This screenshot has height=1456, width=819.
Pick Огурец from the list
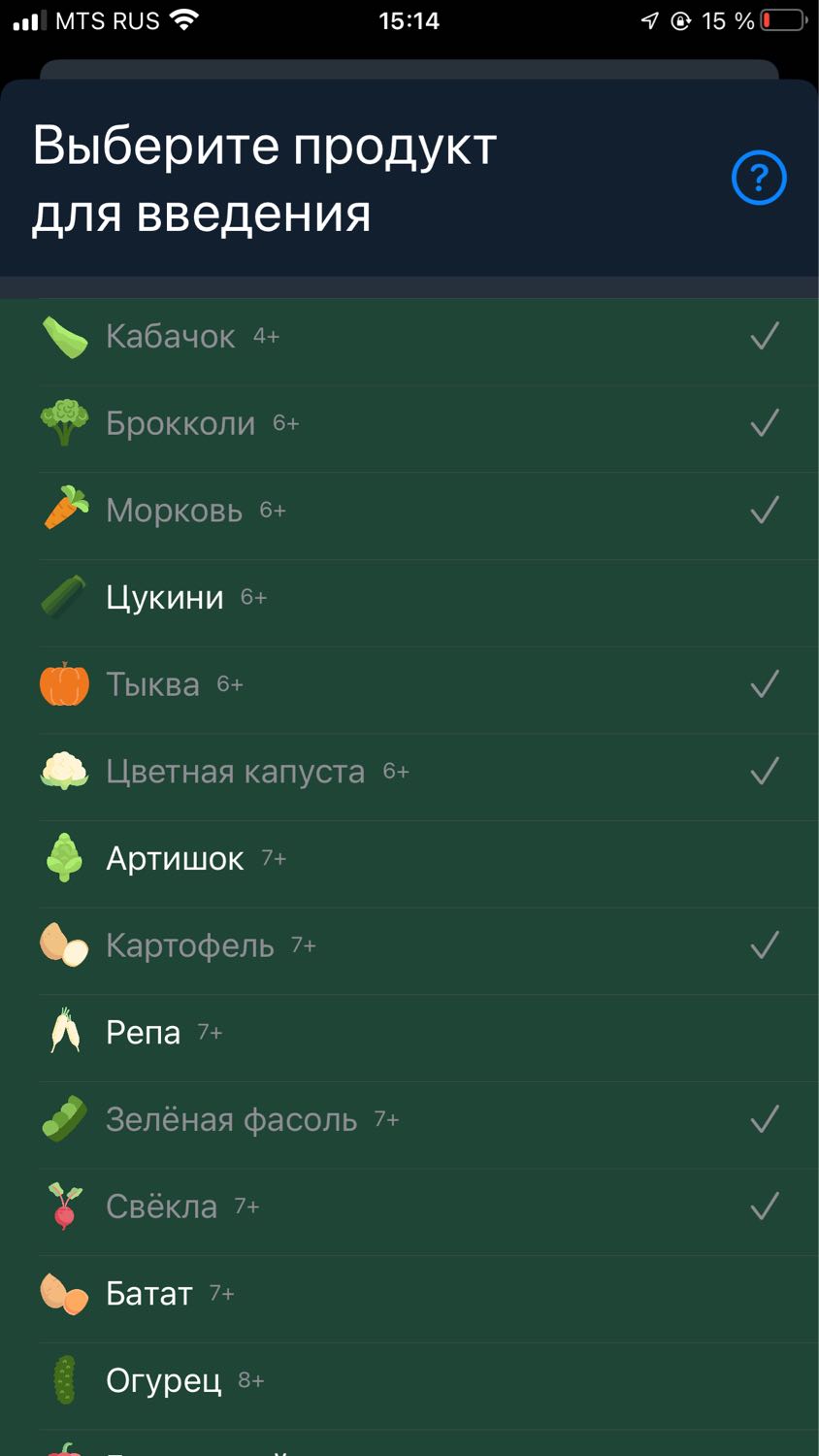409,1380
